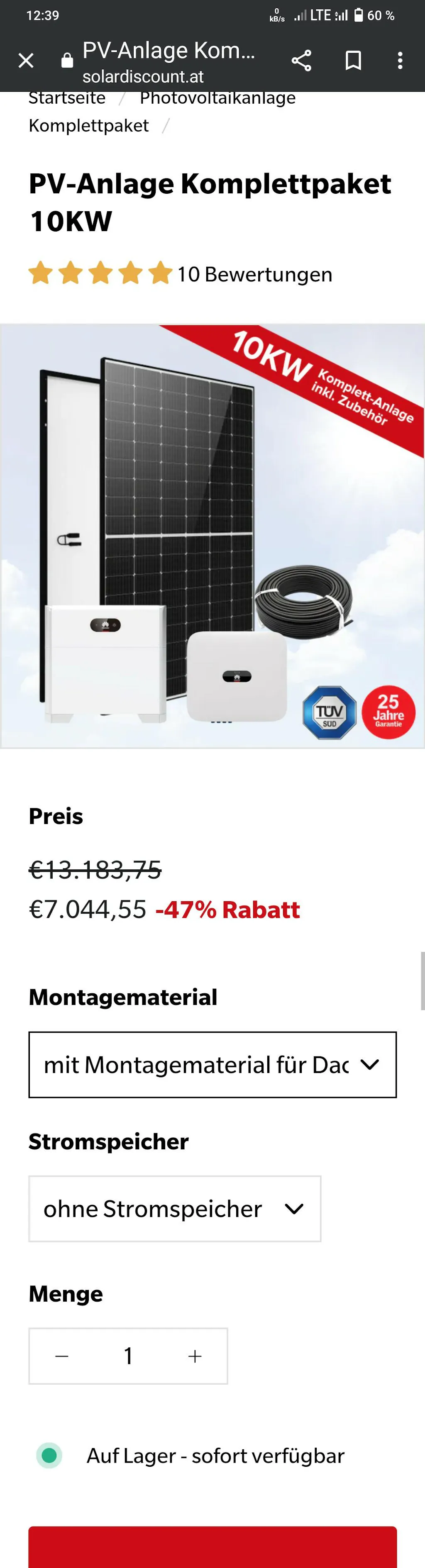Open the 10 Bewertungen reviews
The width and height of the screenshot is (425, 1568).
pos(254,275)
